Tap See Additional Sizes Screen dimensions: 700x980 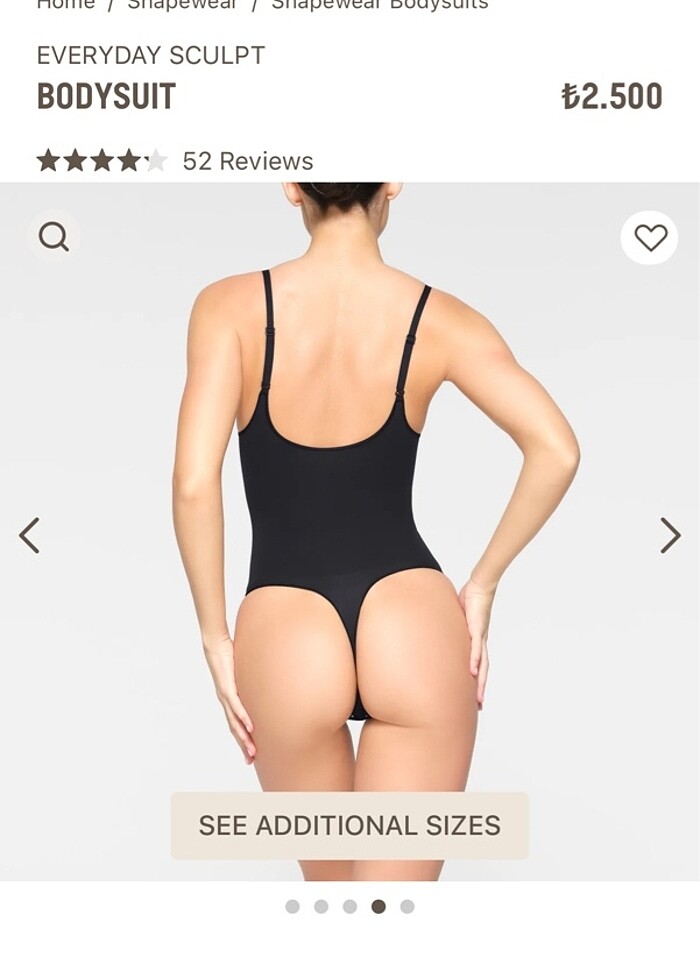click(x=349, y=826)
